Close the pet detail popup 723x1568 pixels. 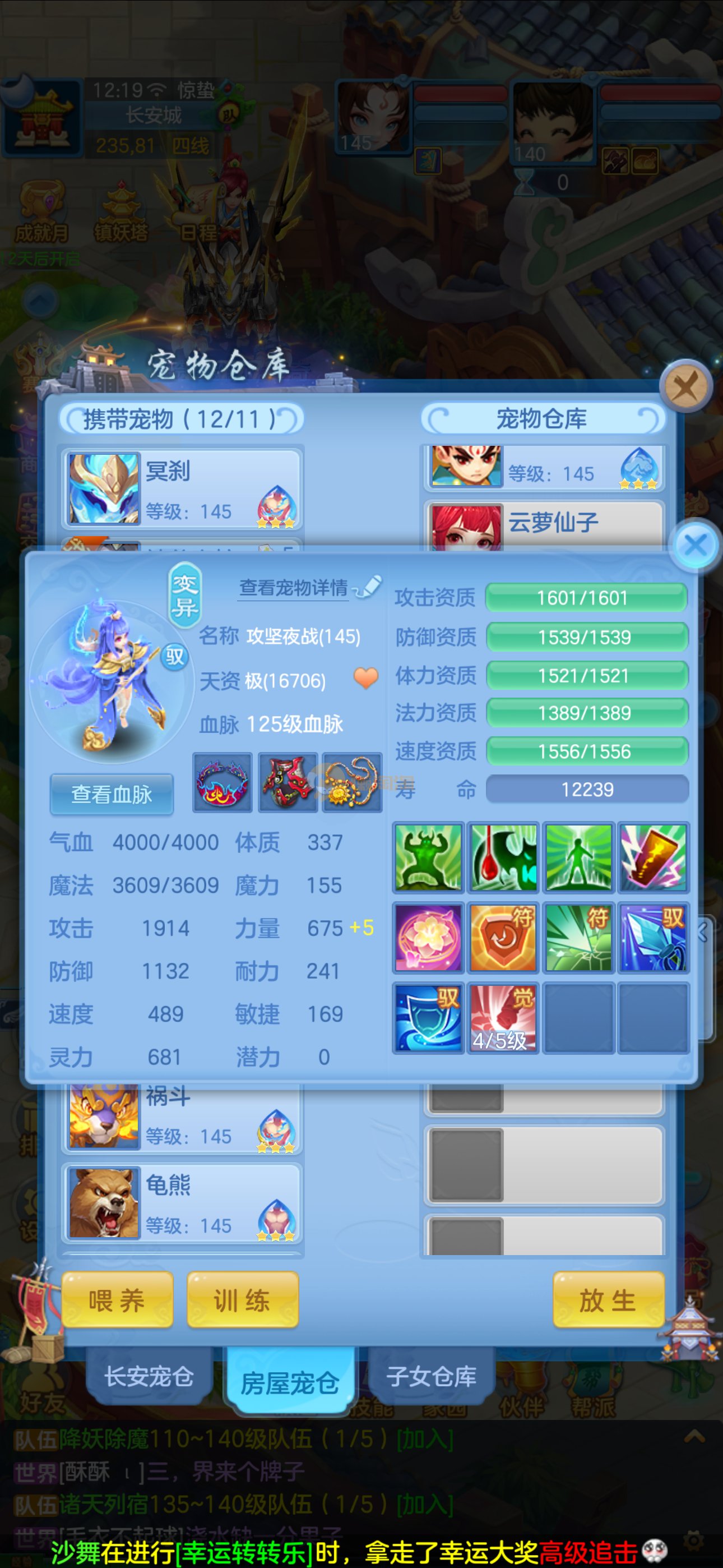(696, 545)
